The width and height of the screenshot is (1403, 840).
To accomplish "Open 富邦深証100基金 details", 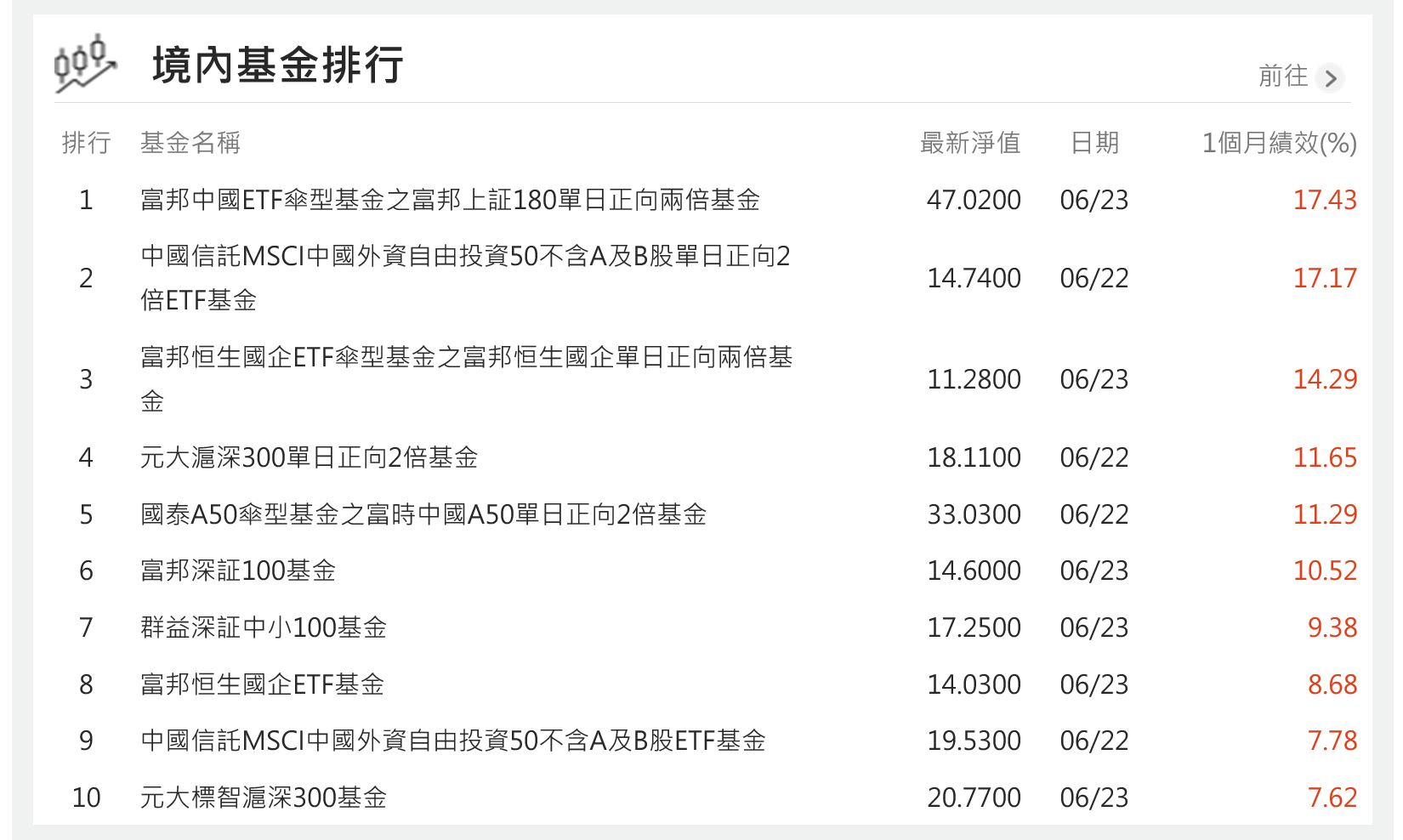I will tap(238, 570).
